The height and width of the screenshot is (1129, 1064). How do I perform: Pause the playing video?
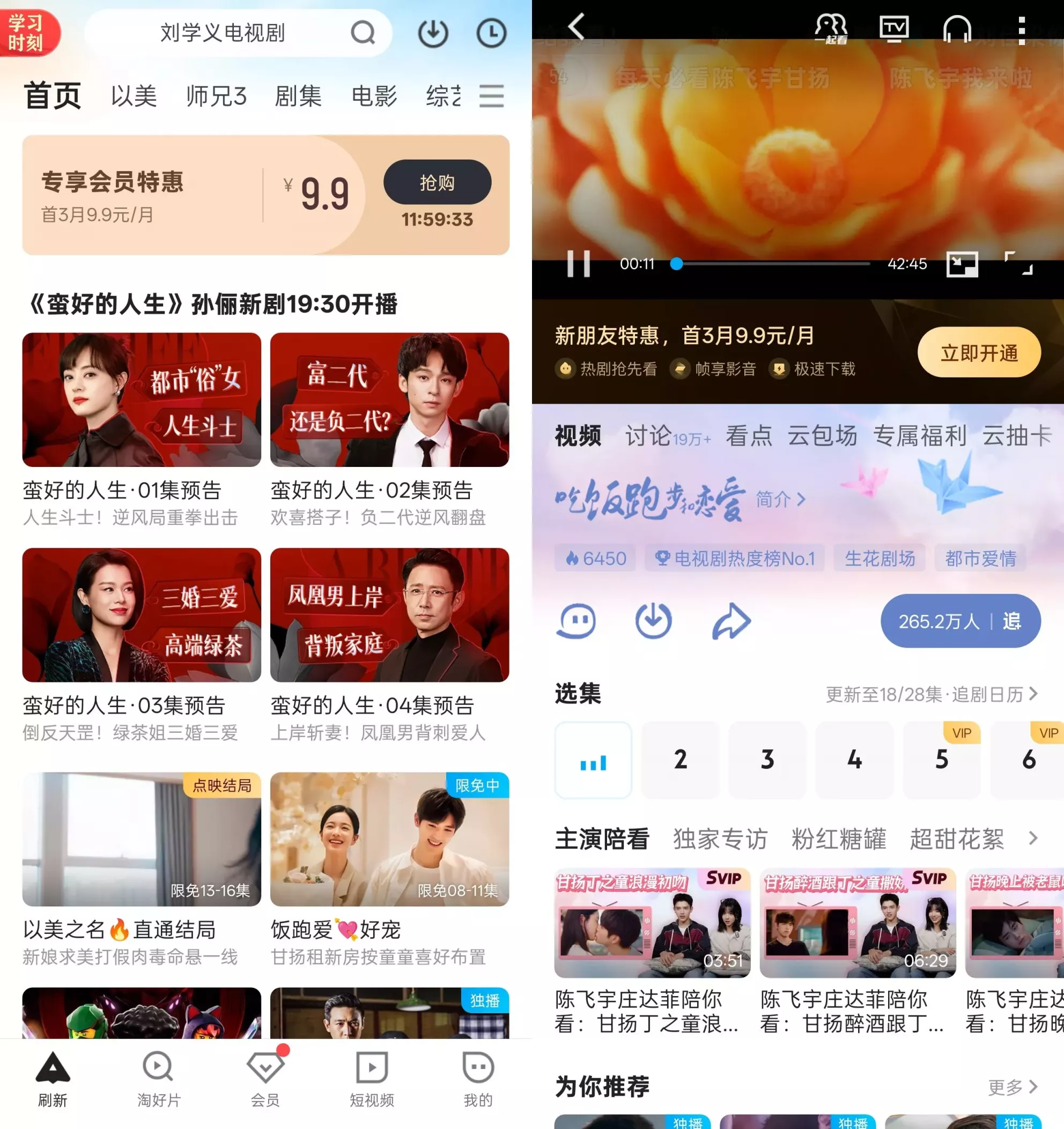578,264
